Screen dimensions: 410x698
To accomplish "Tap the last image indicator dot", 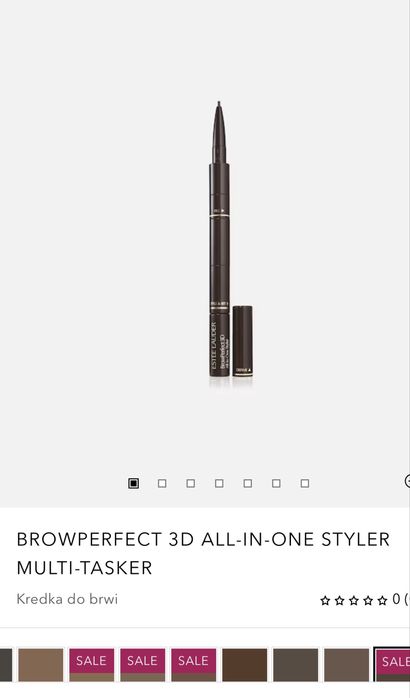I will coord(304,483).
